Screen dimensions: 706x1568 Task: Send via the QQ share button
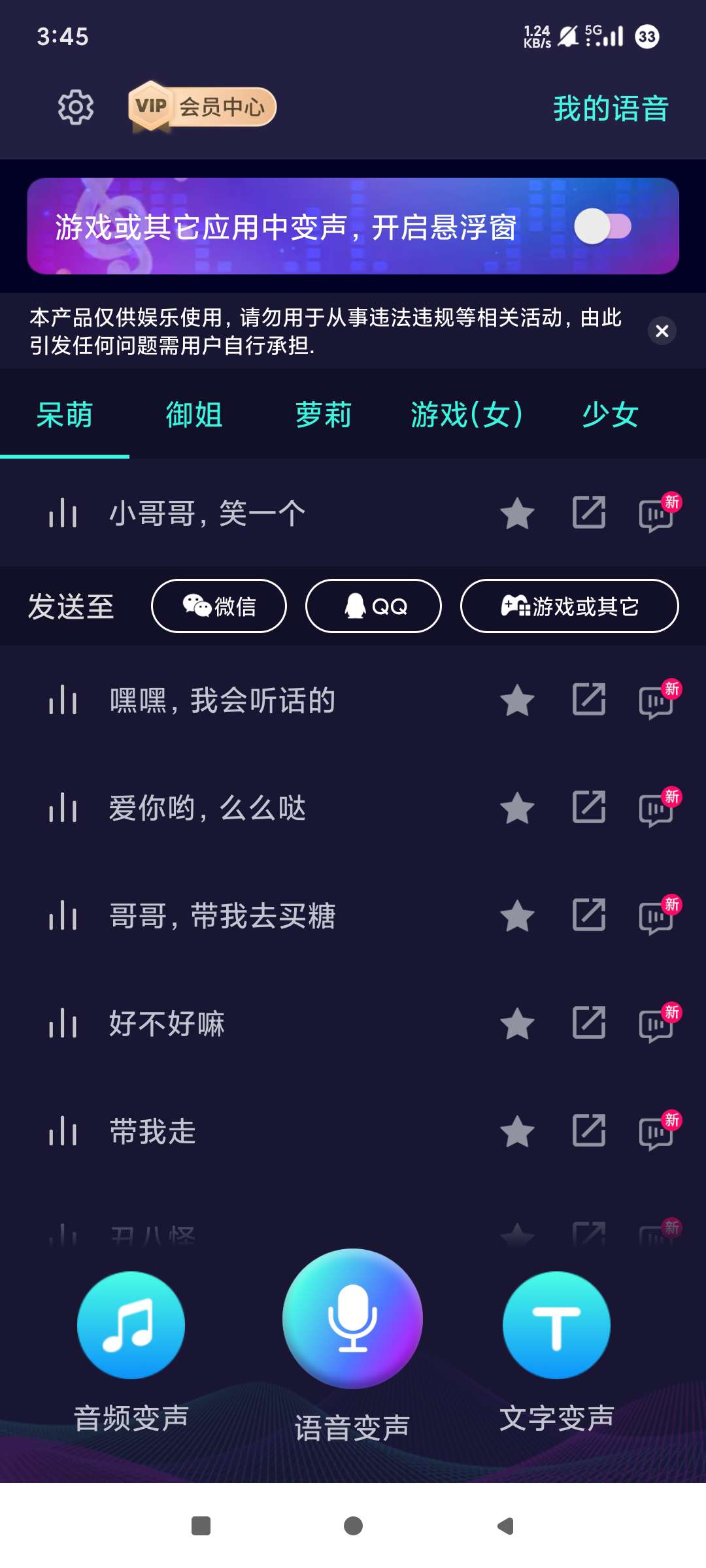373,606
